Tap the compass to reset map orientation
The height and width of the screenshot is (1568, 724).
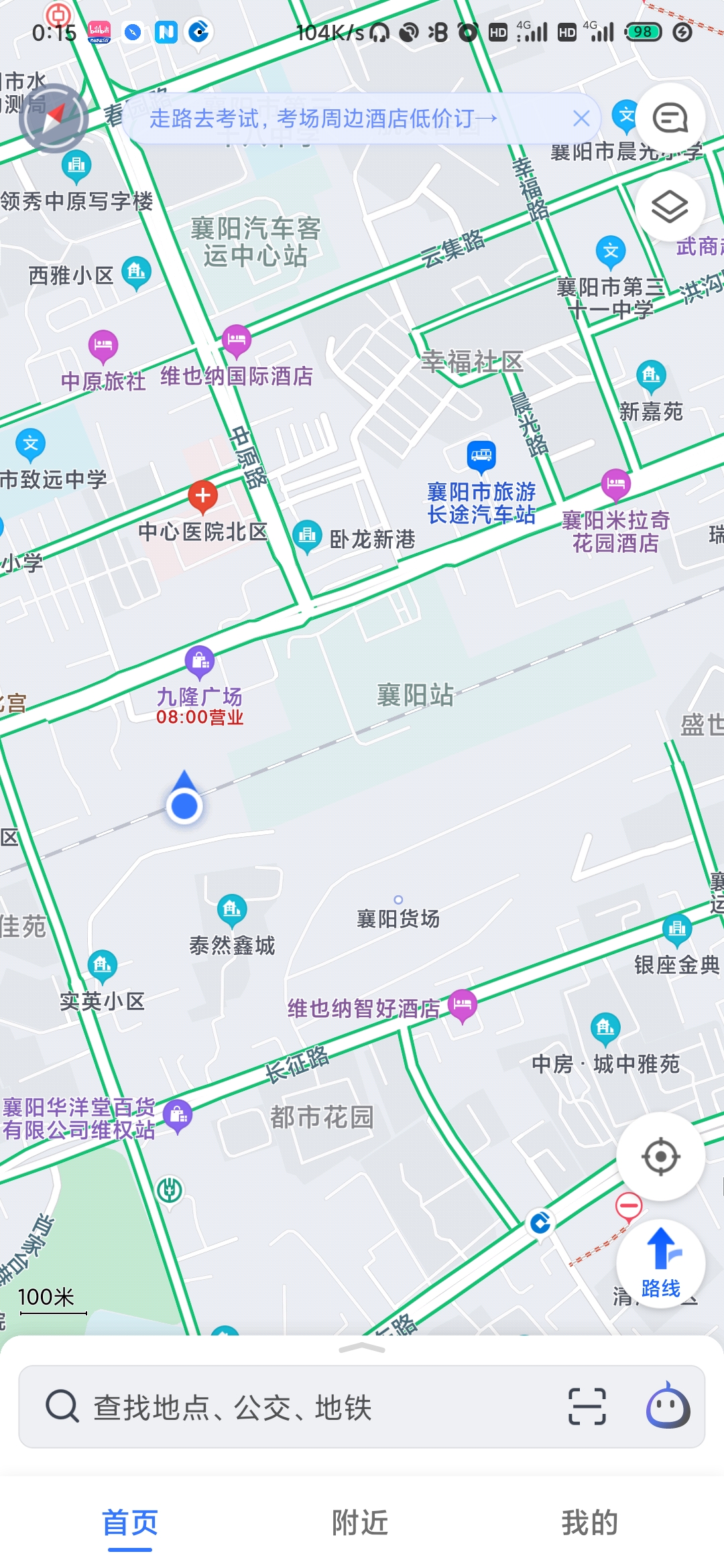tap(54, 119)
